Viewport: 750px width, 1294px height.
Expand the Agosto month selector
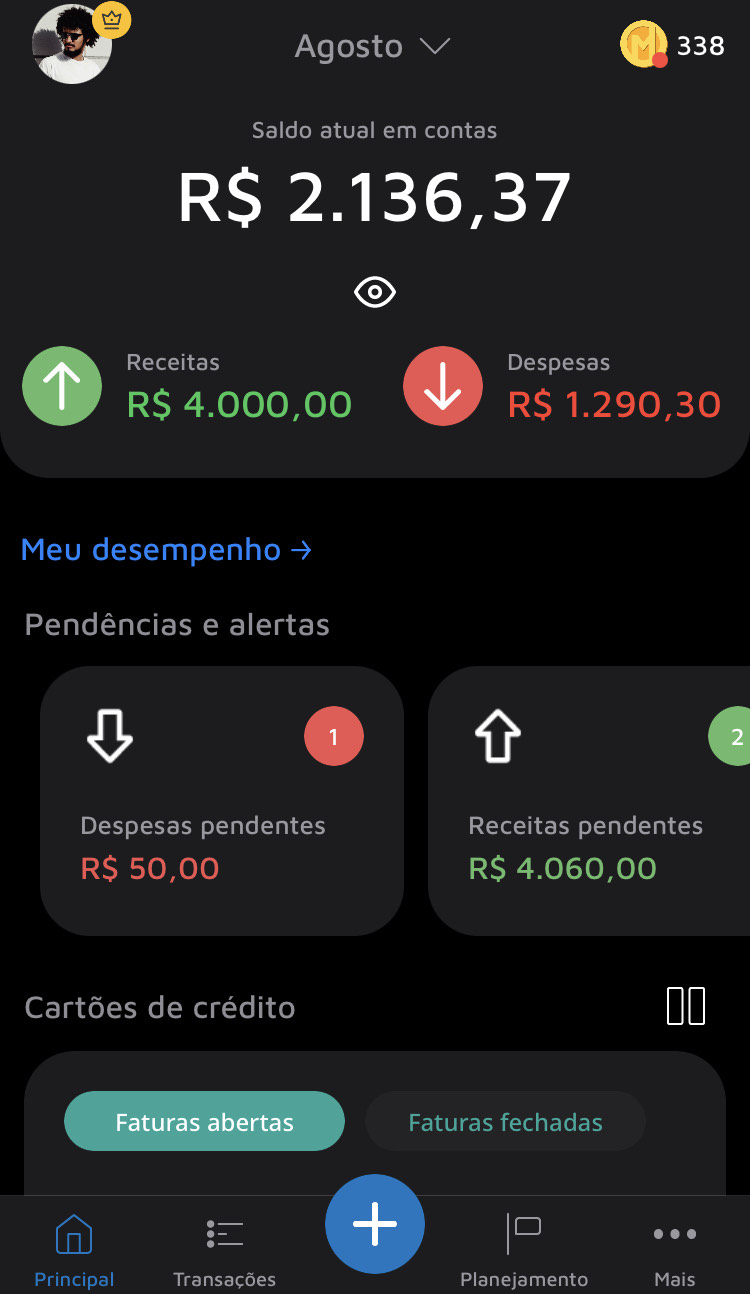[x=372, y=46]
